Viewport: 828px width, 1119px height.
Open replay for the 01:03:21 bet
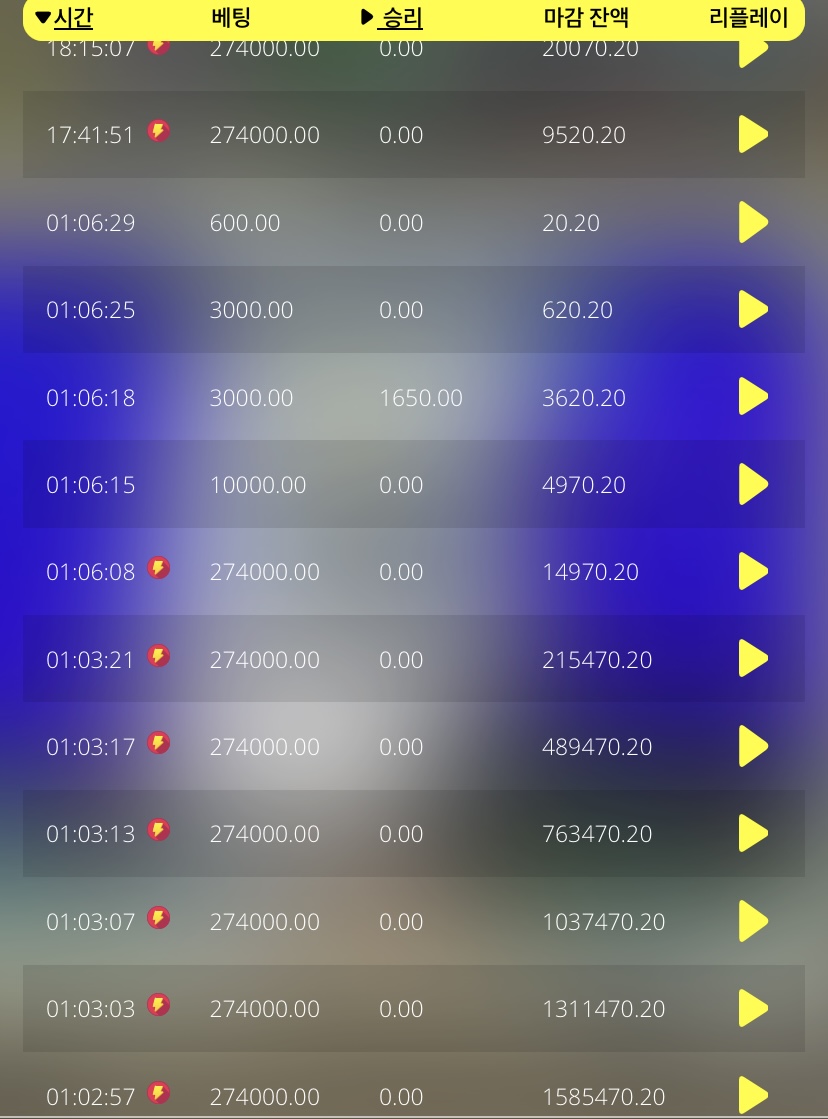coord(753,659)
